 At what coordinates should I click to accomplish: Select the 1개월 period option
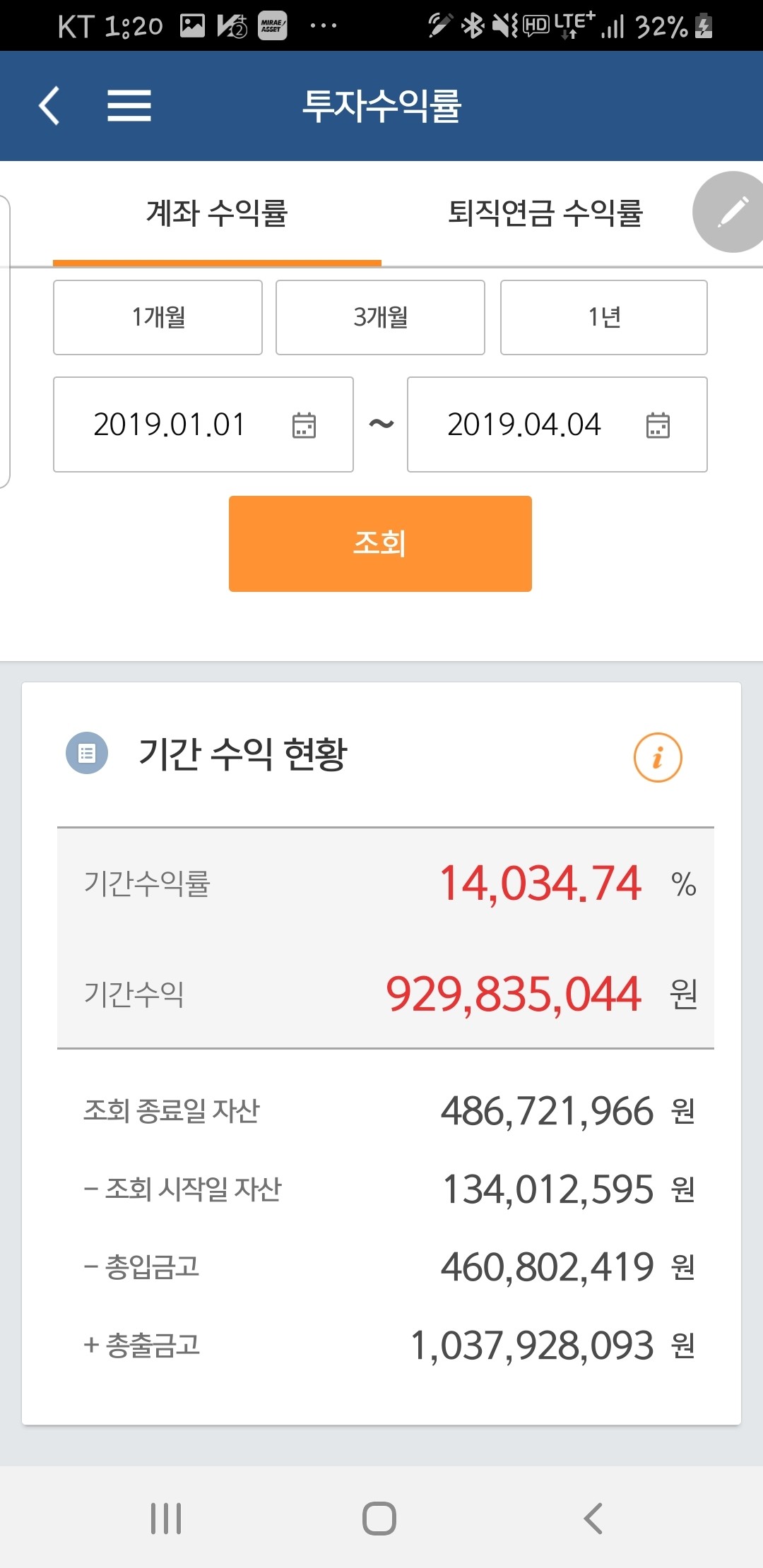click(158, 317)
